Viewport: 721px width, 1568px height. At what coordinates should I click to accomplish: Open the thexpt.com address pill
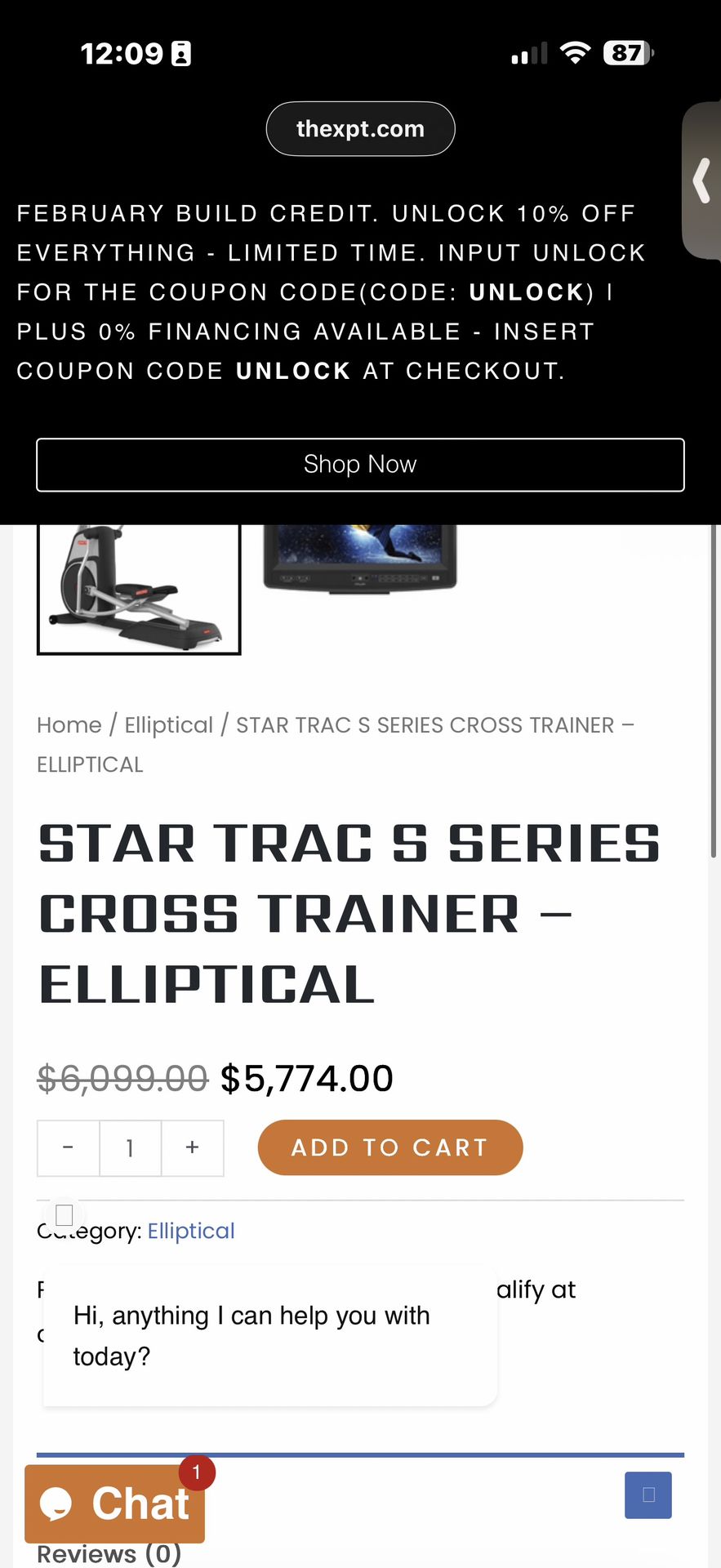pos(360,129)
